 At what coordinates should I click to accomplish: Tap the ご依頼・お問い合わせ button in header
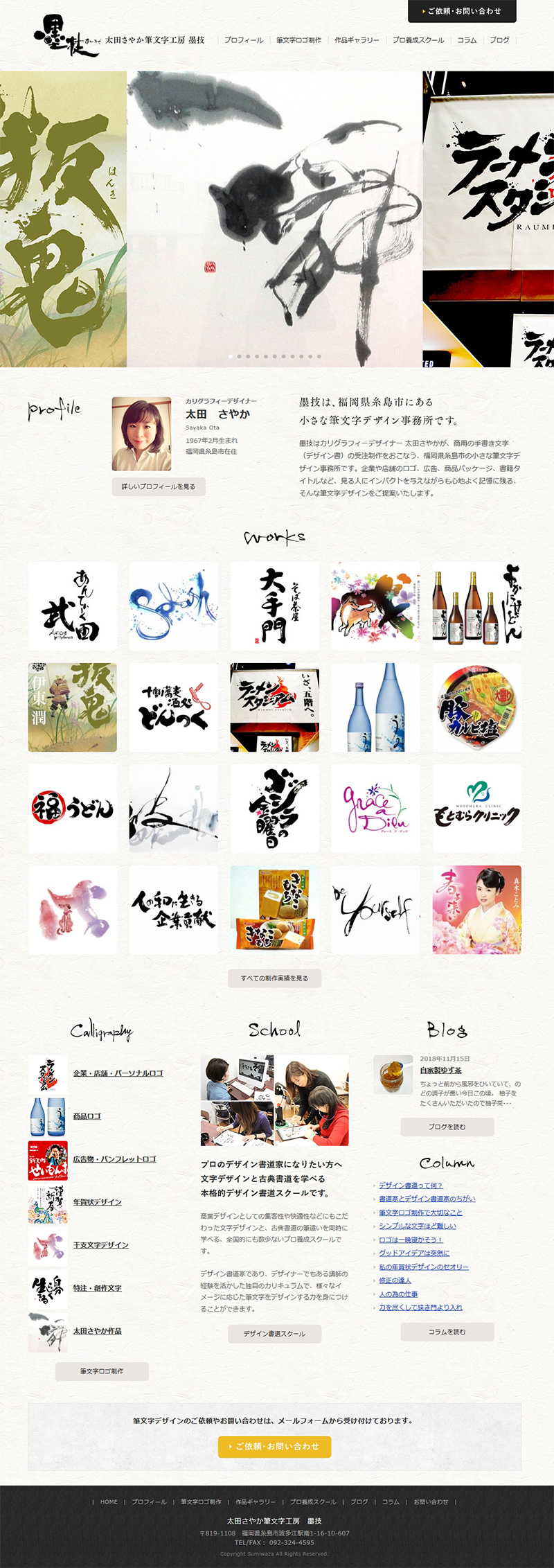462,11
